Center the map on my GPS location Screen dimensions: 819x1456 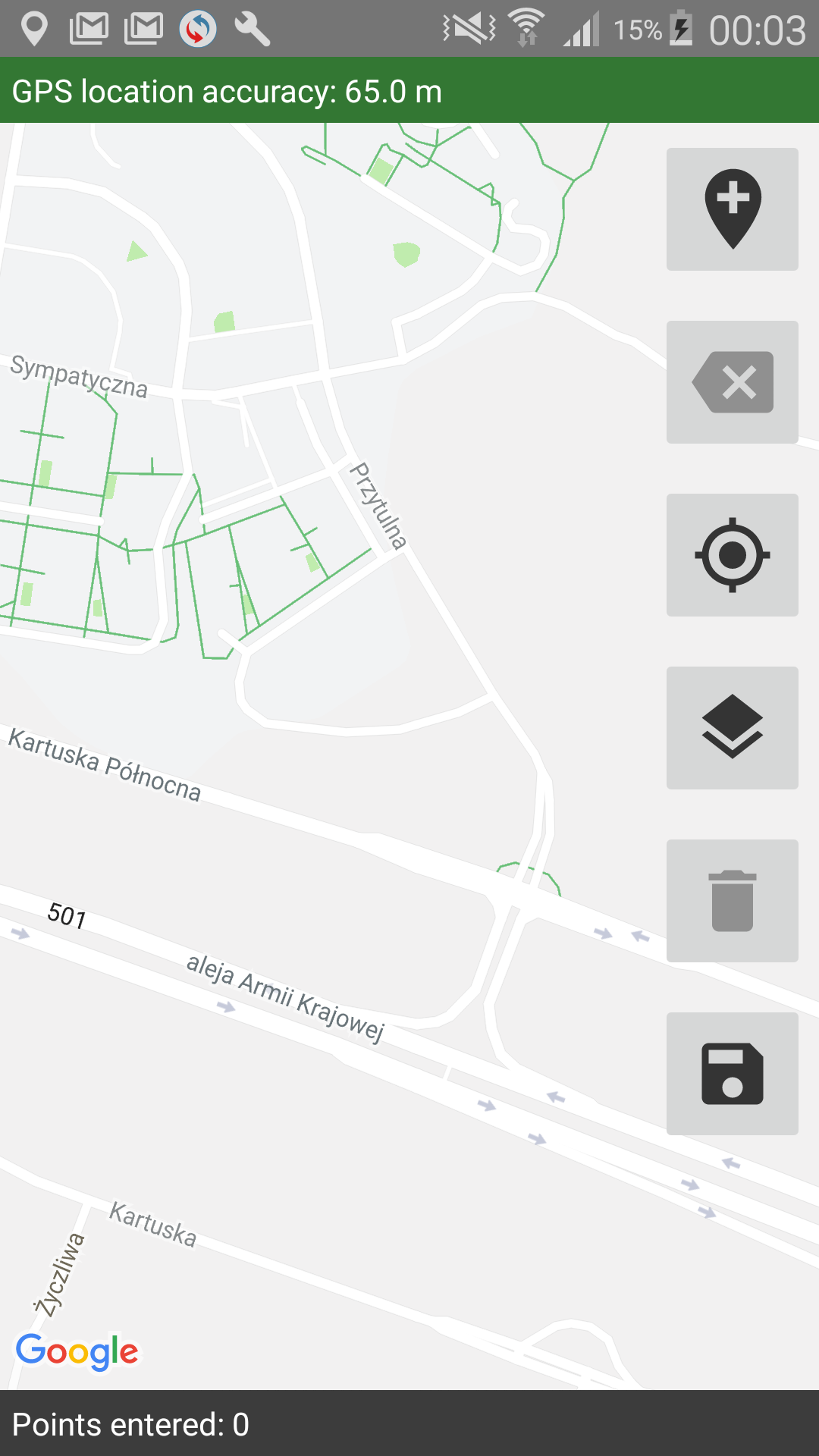point(732,555)
